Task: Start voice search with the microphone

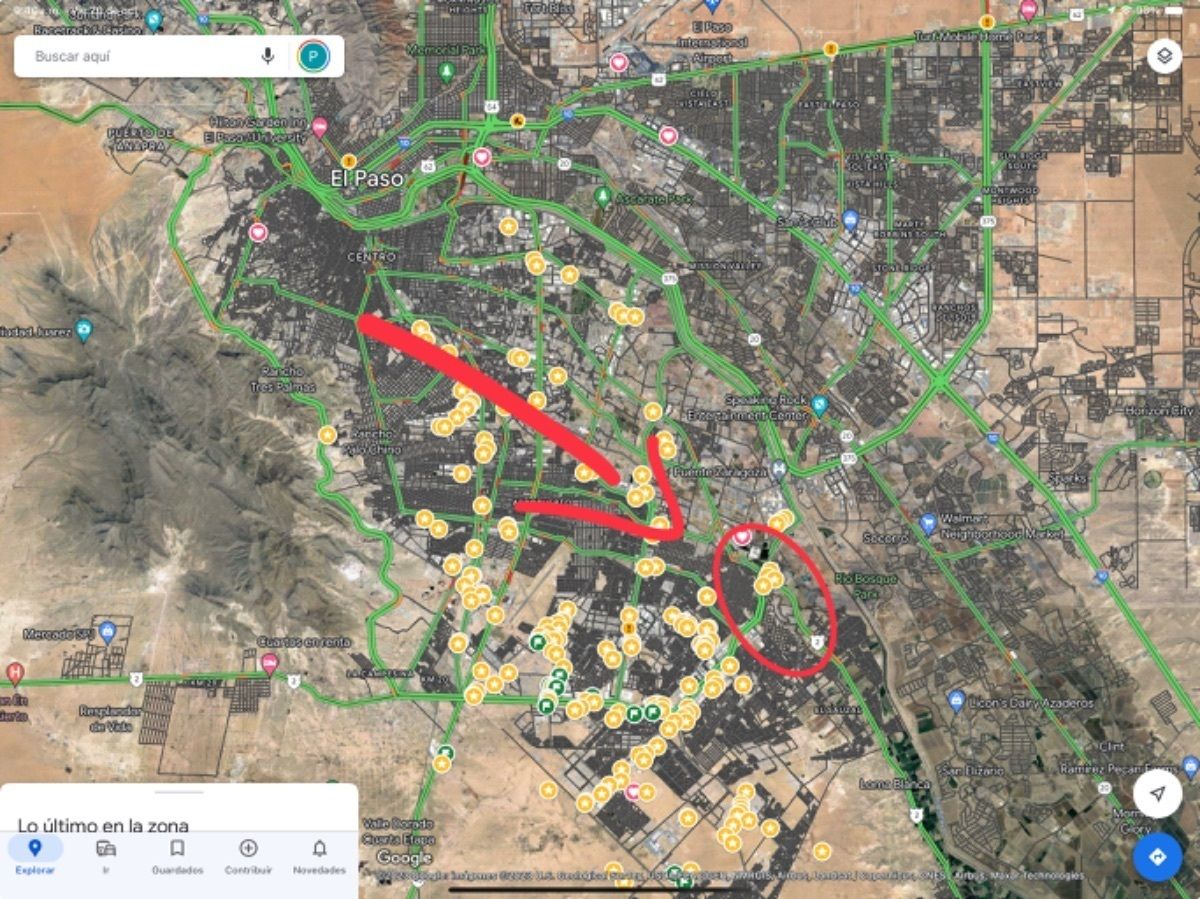Action: click(267, 56)
